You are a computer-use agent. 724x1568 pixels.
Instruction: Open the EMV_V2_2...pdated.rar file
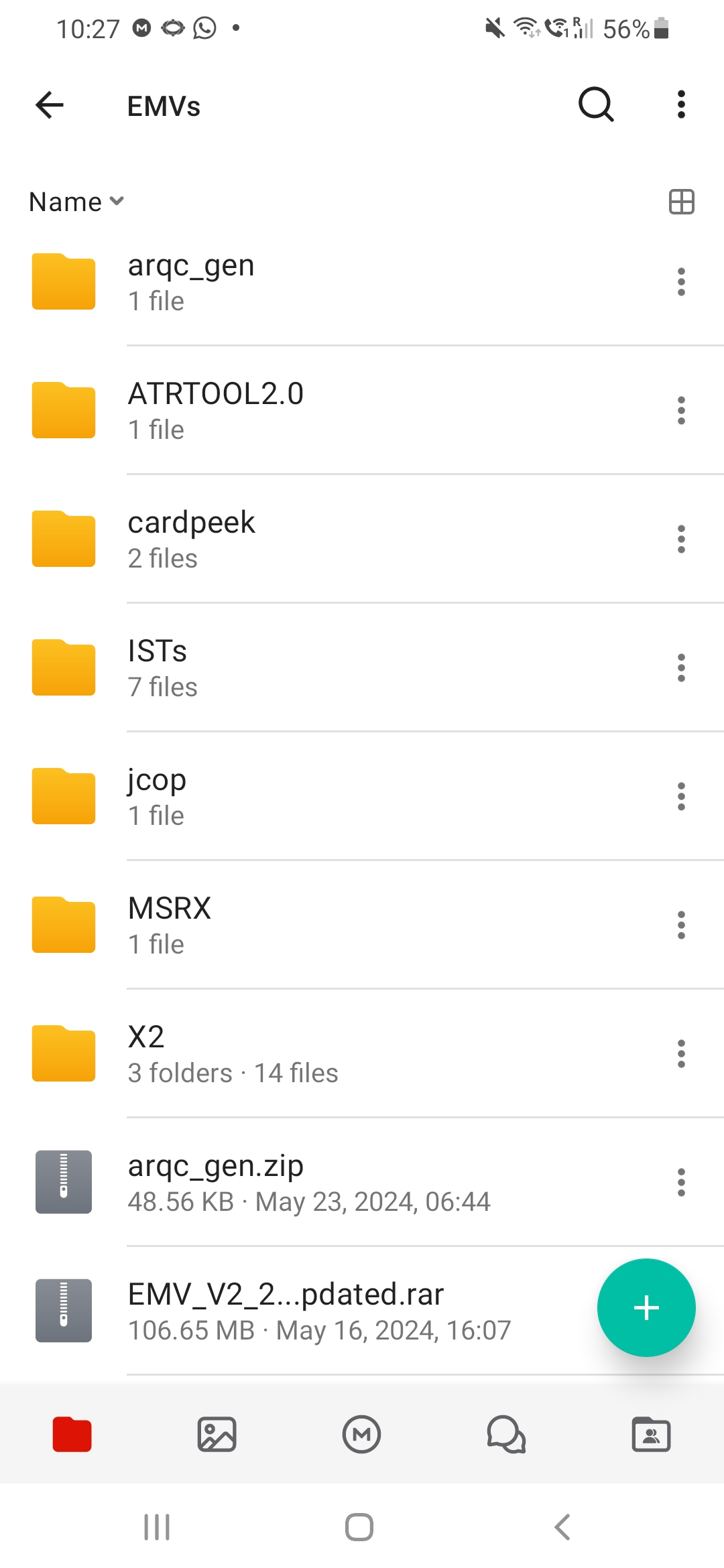tap(286, 1311)
